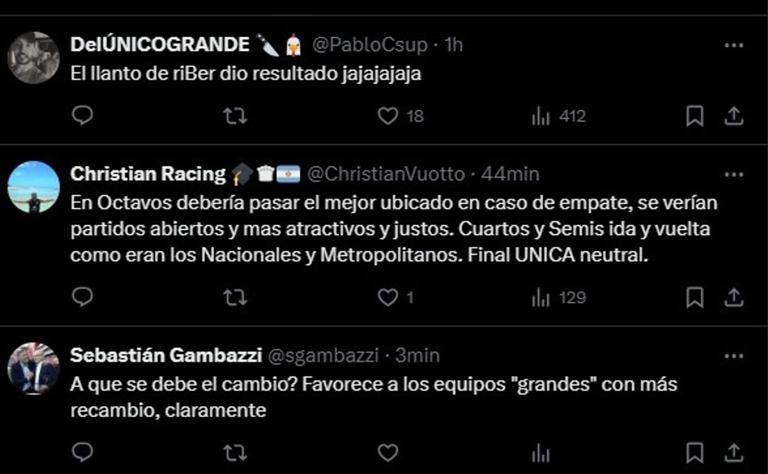Open overflow menu on DelÚNICOGRANDE's tweet
The width and height of the screenshot is (768, 474).
tap(734, 45)
